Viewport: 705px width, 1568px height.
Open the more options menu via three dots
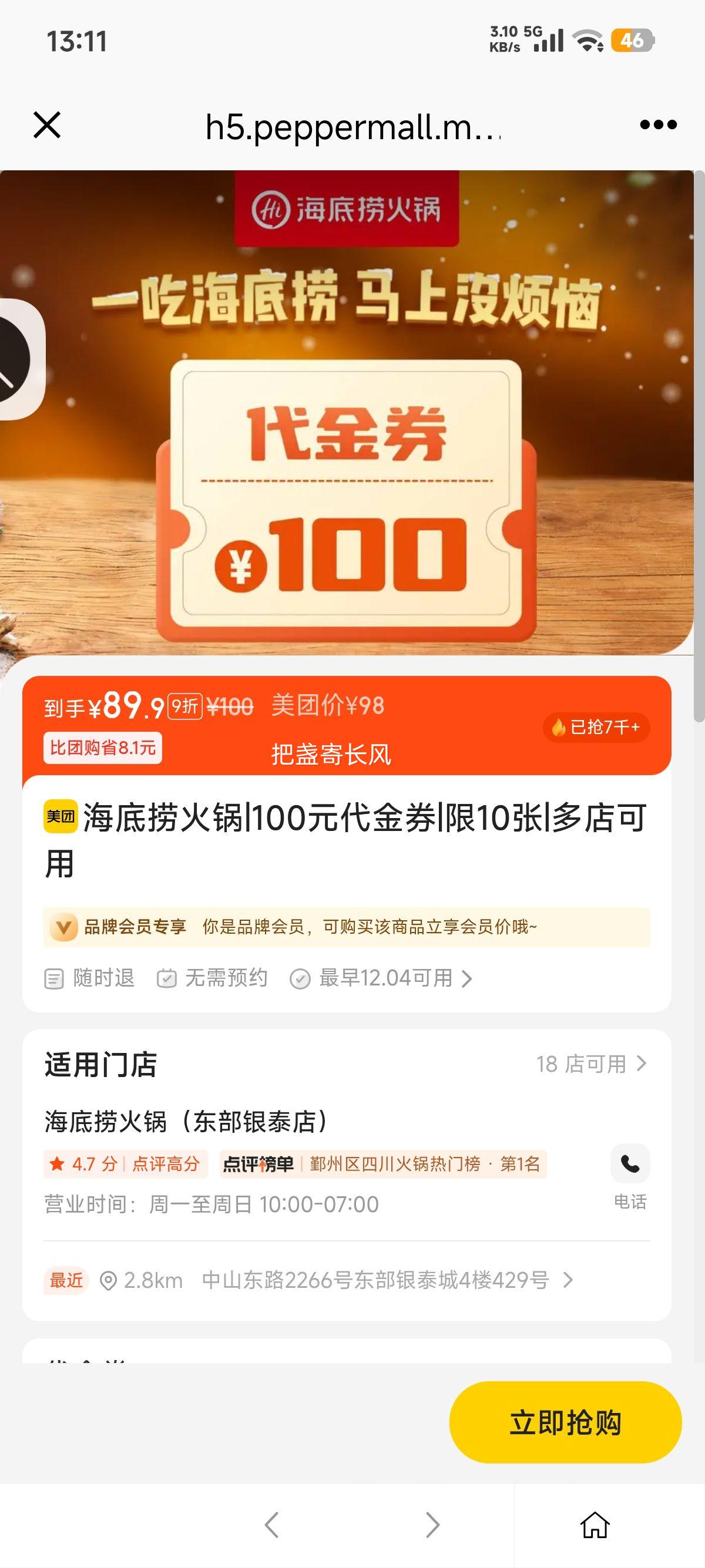657,126
